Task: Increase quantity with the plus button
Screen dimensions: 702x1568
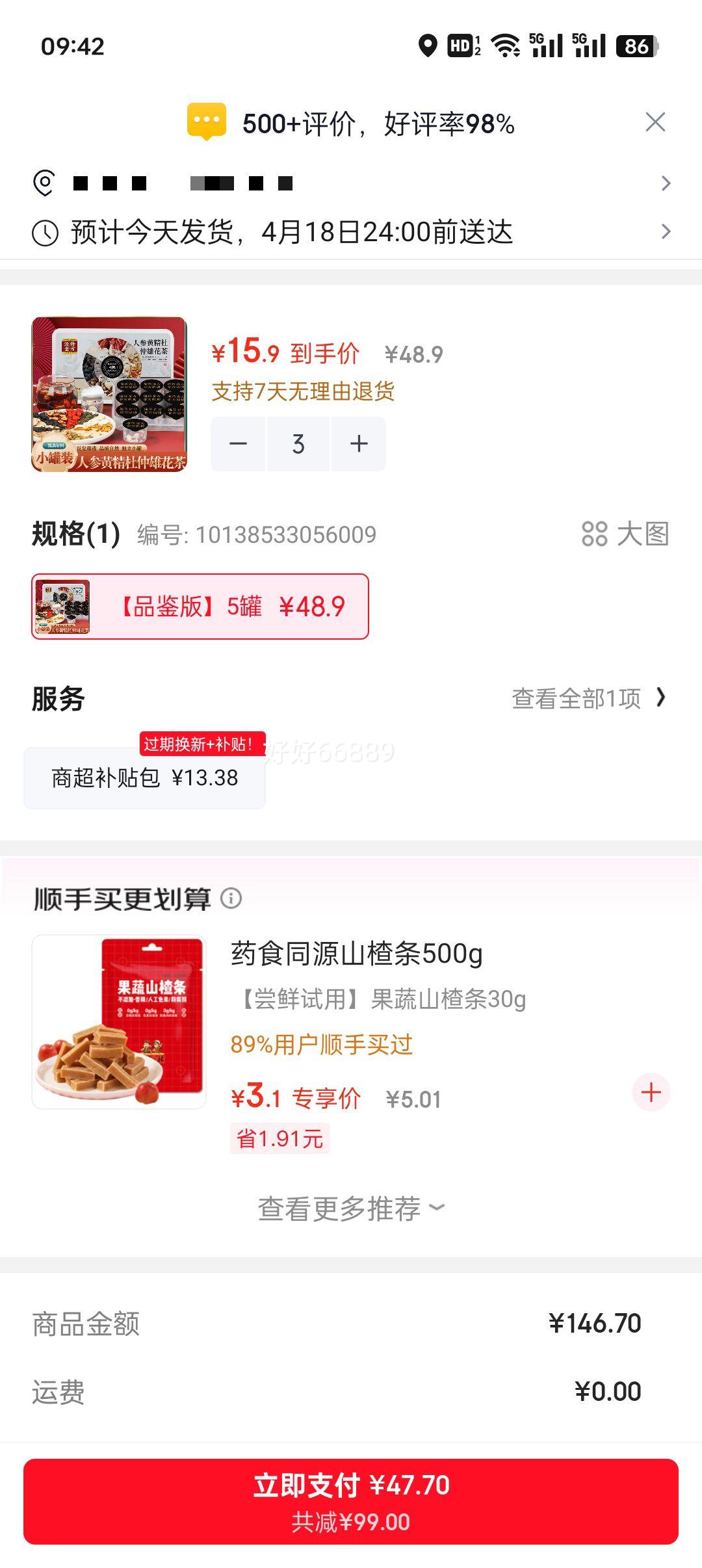Action: [359, 444]
